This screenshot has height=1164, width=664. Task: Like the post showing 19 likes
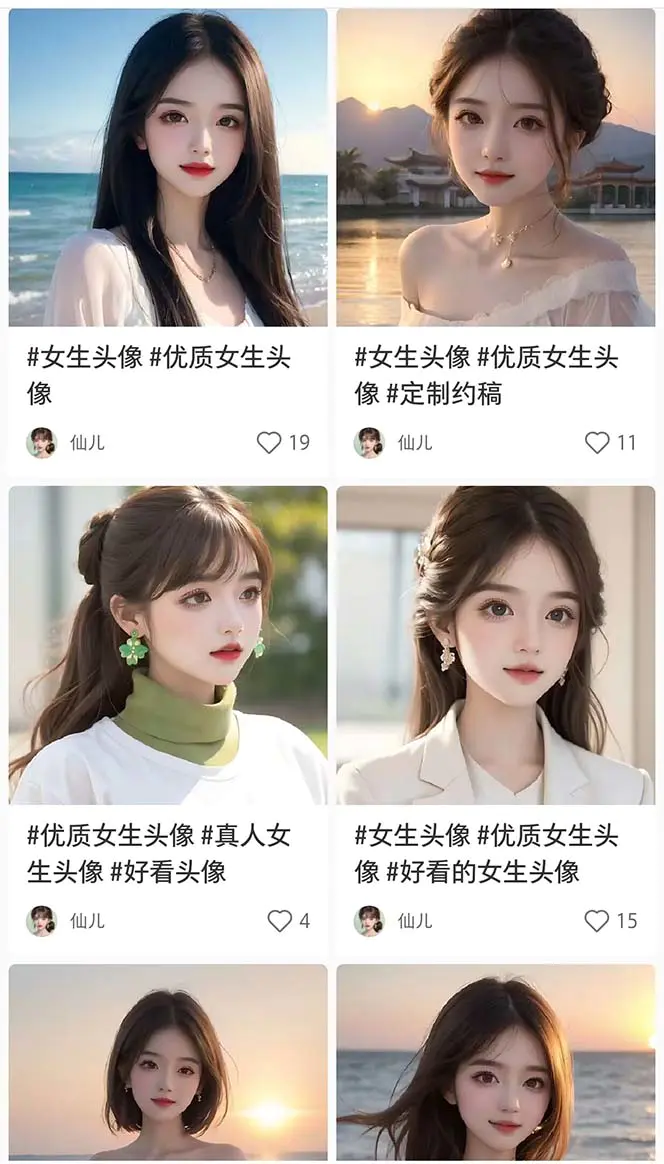click(x=269, y=442)
